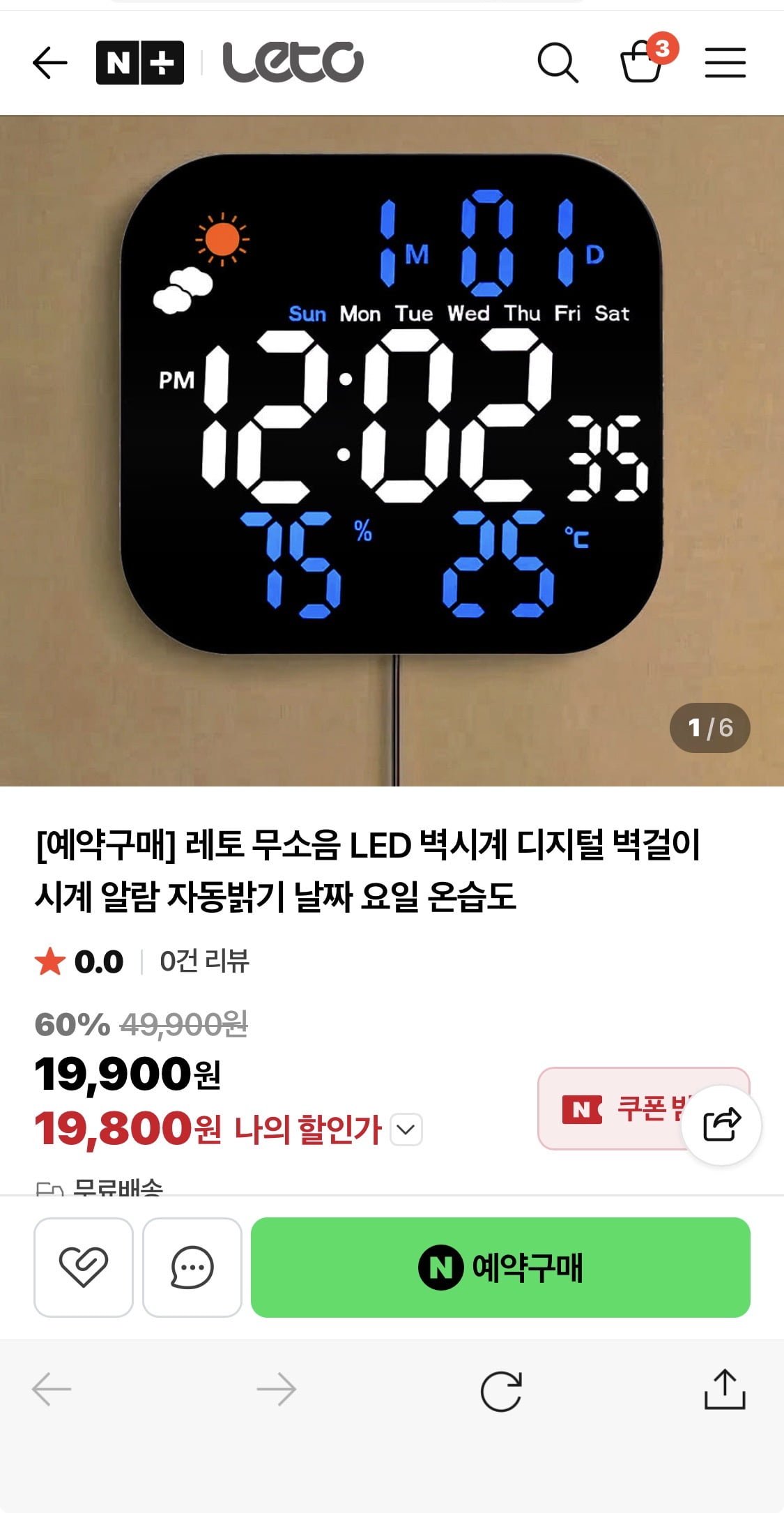Search products with magnifier icon
The width and height of the screenshot is (784, 1513).
click(558, 63)
